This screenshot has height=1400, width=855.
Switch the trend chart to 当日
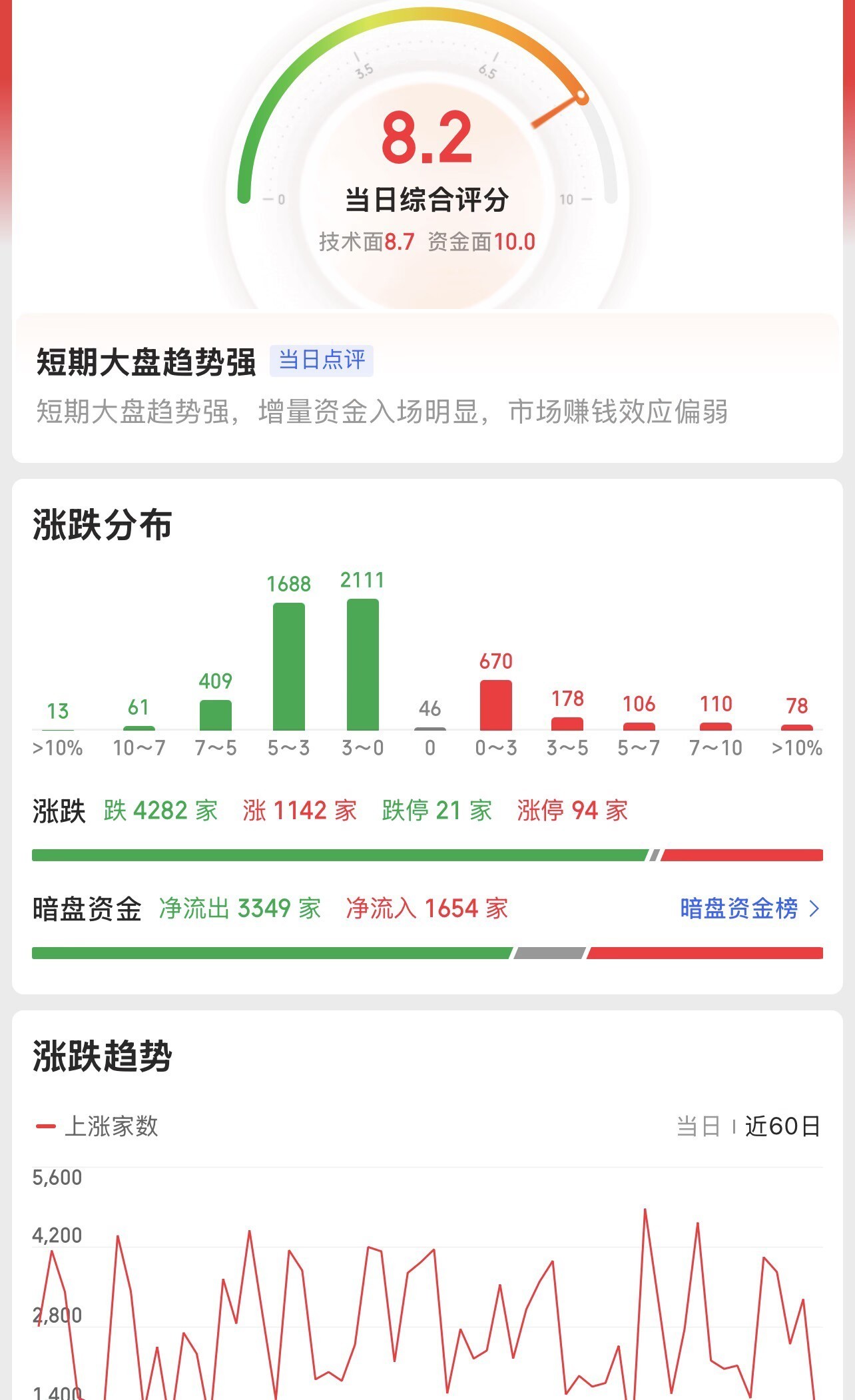click(698, 1126)
